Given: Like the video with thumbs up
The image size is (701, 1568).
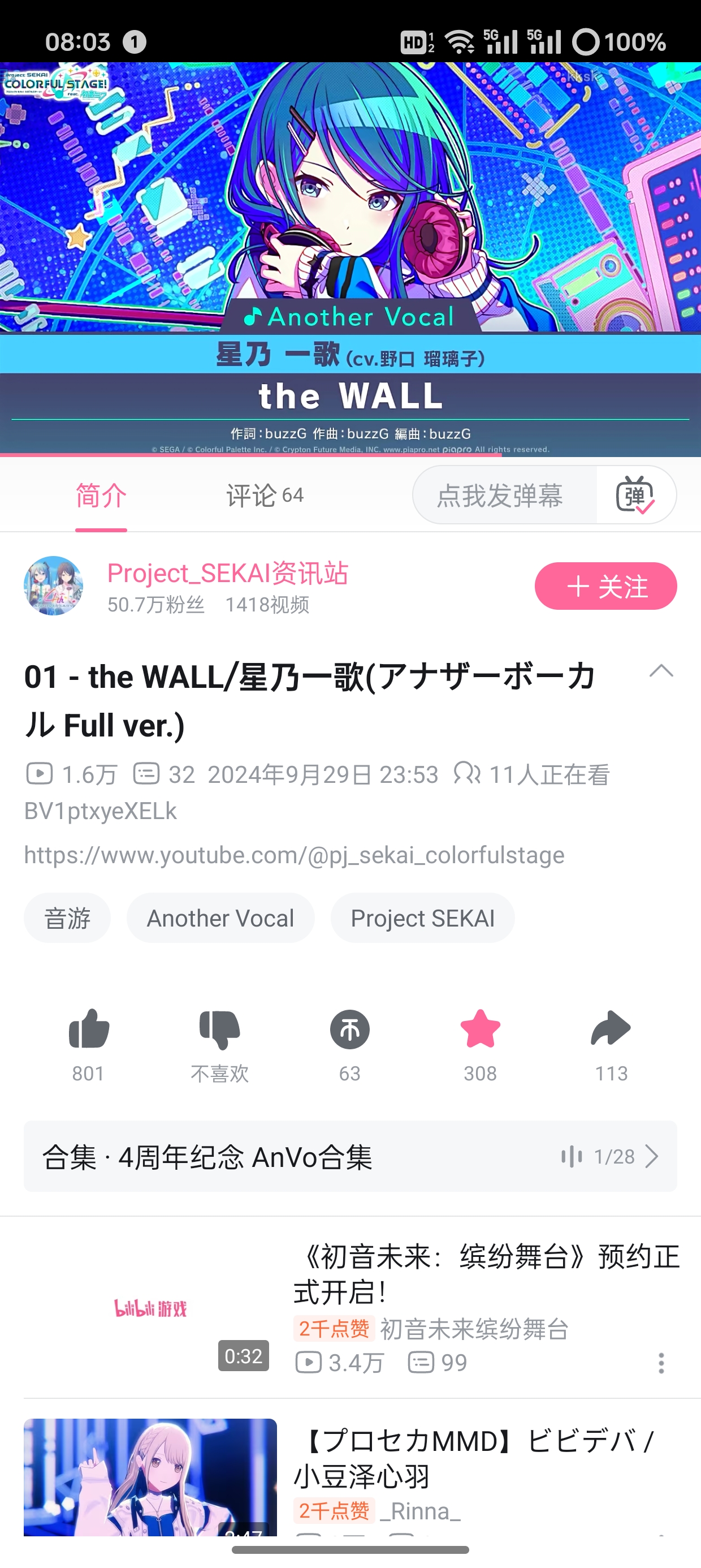Looking at the screenshot, I should coord(89,1030).
